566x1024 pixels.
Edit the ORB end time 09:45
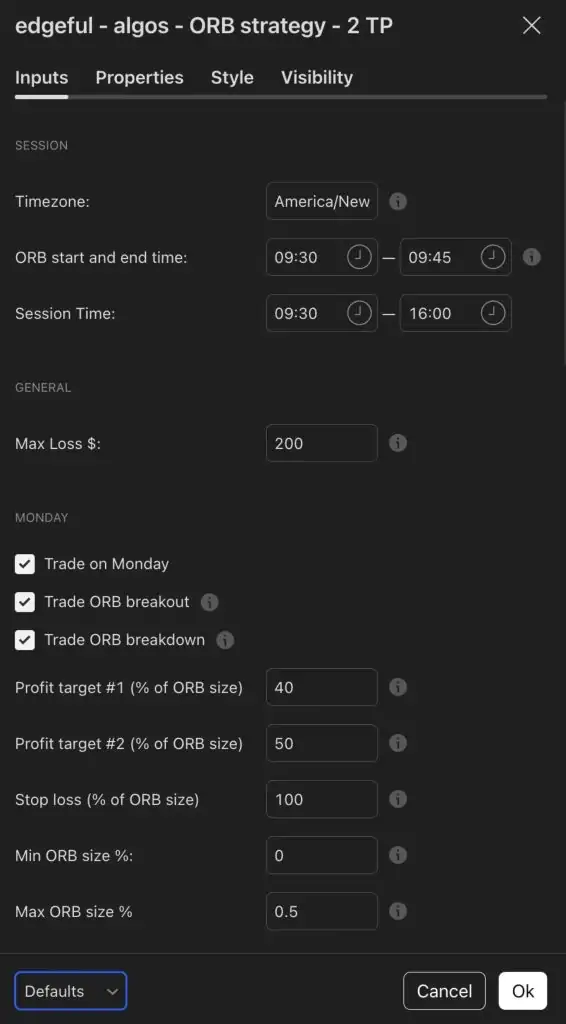[456, 257]
